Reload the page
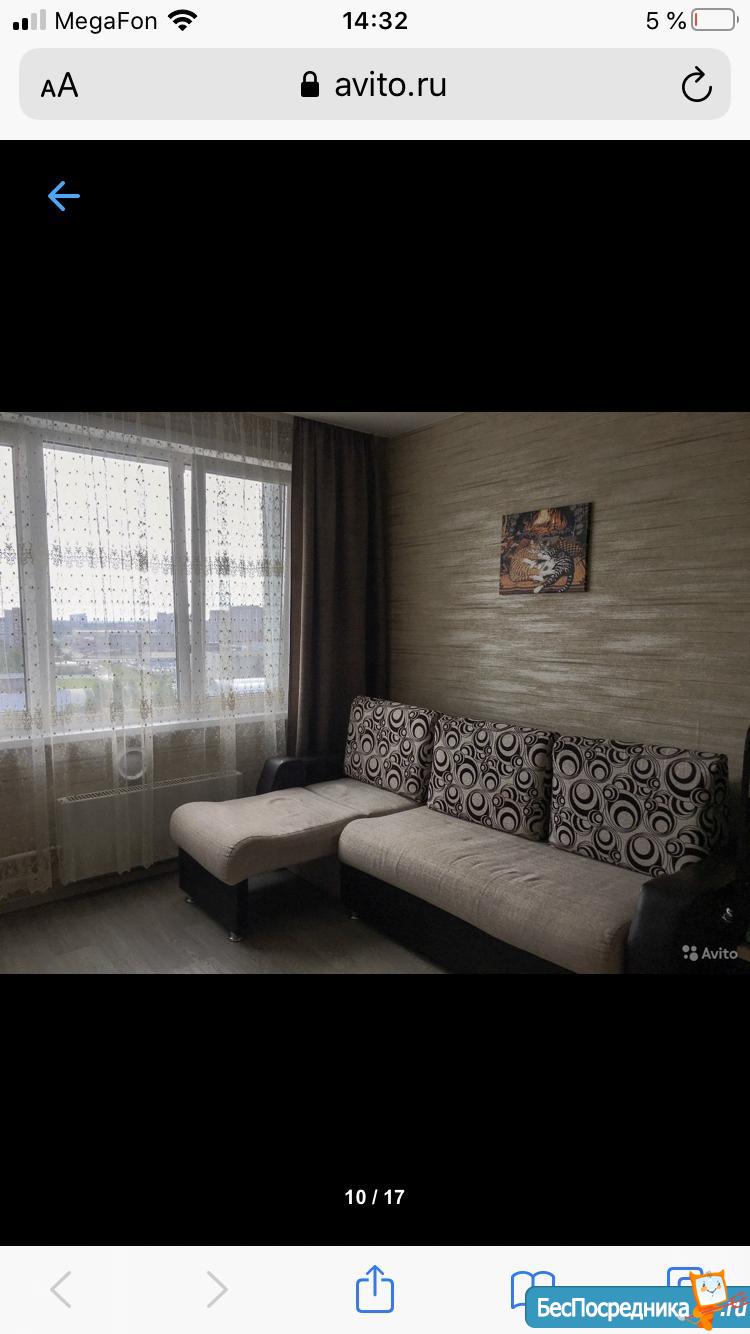 coord(696,86)
